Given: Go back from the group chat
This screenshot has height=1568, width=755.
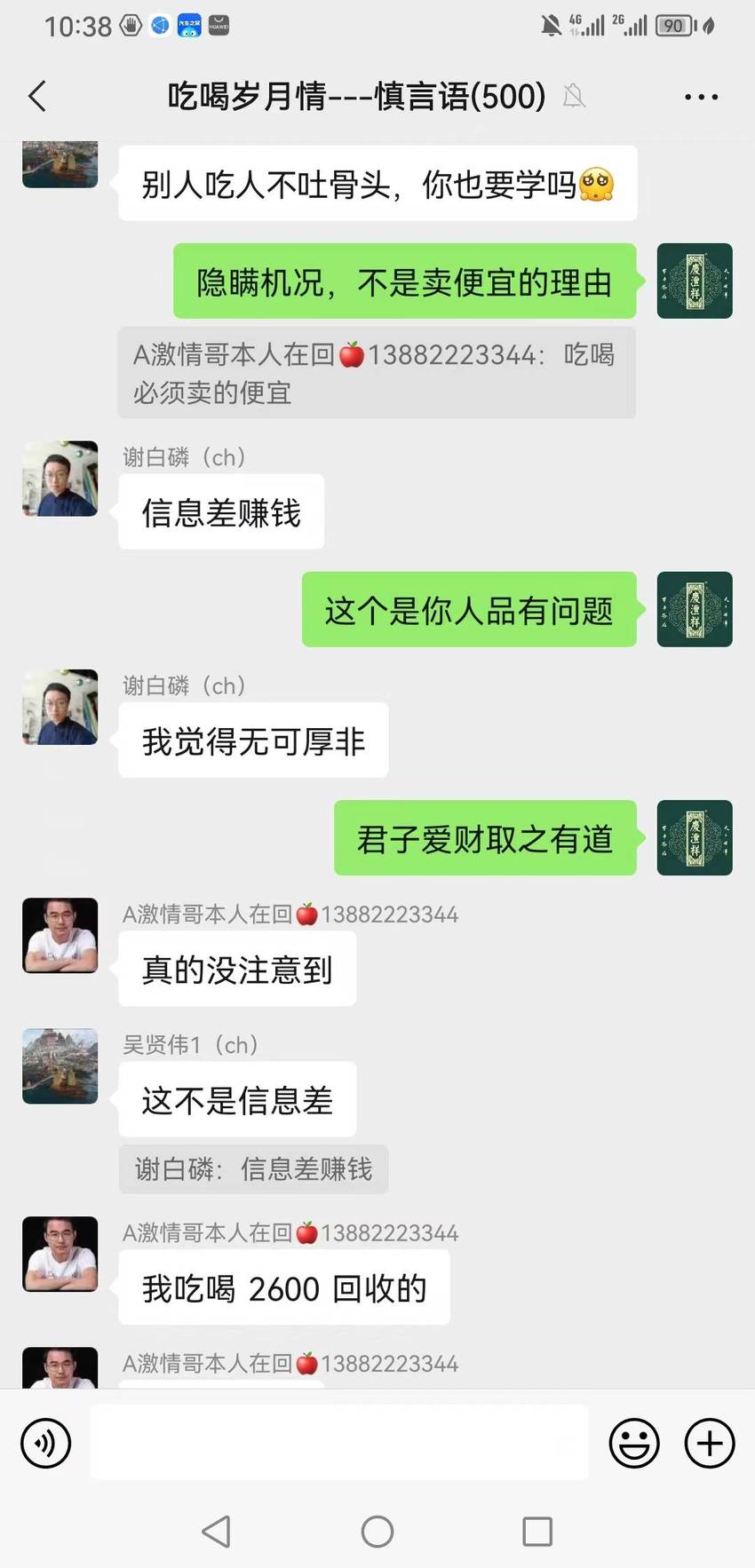Looking at the screenshot, I should pyautogui.click(x=37, y=96).
